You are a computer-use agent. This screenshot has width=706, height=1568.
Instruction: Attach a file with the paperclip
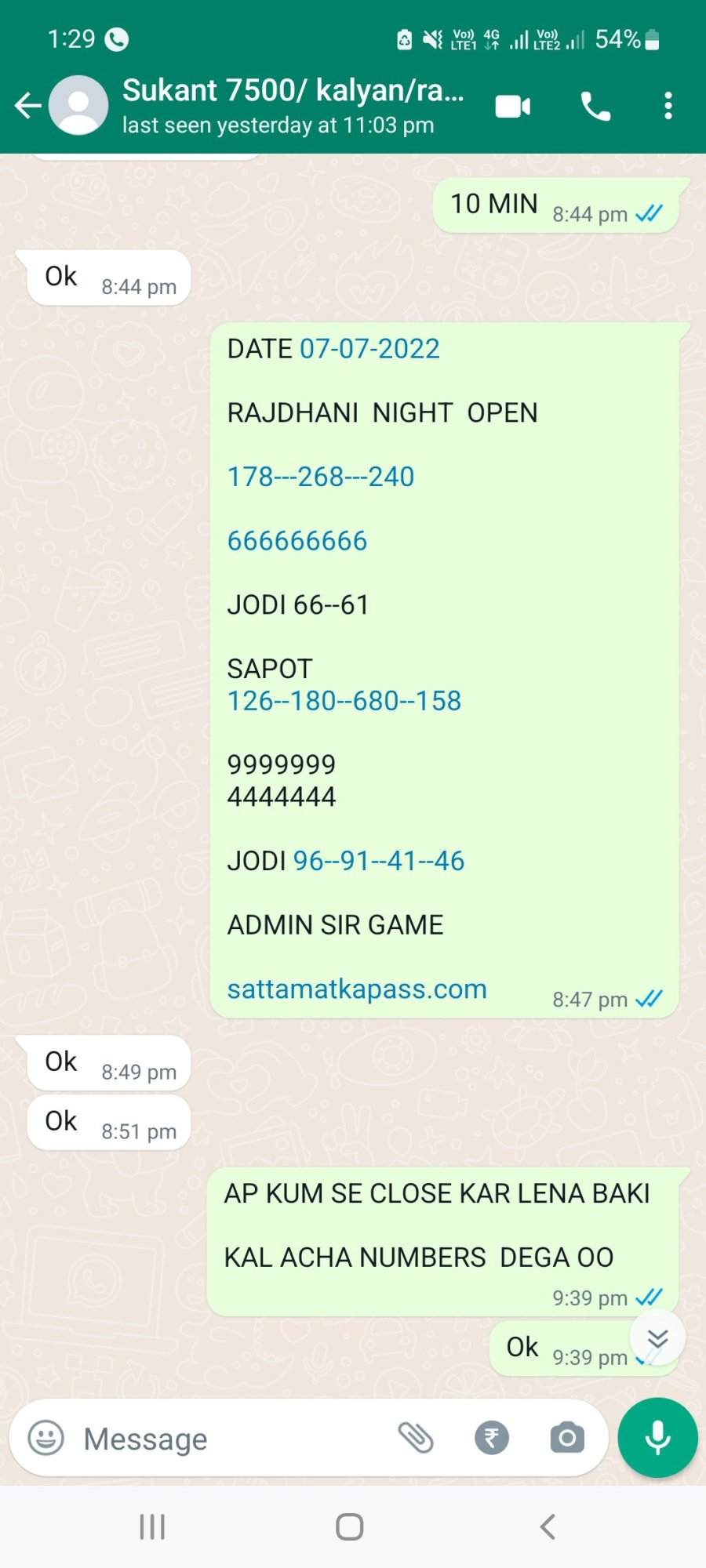tap(416, 1438)
